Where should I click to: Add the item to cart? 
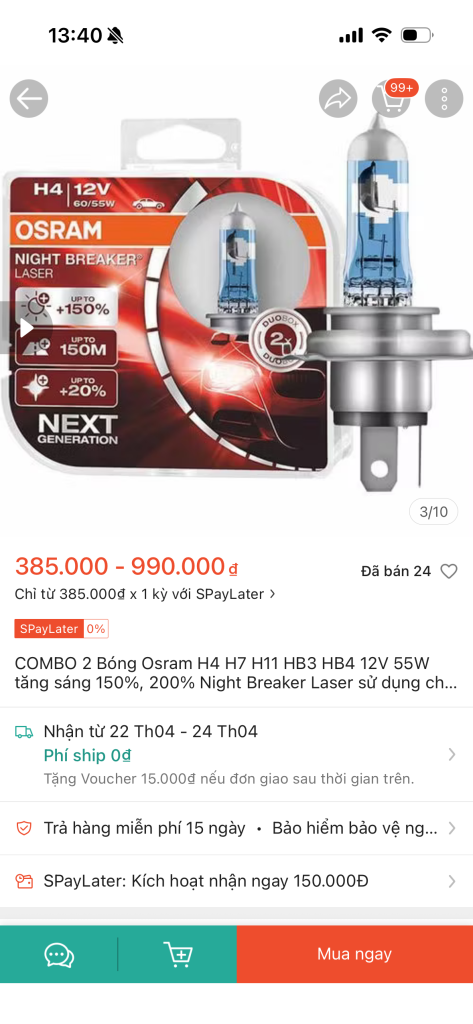(x=177, y=954)
